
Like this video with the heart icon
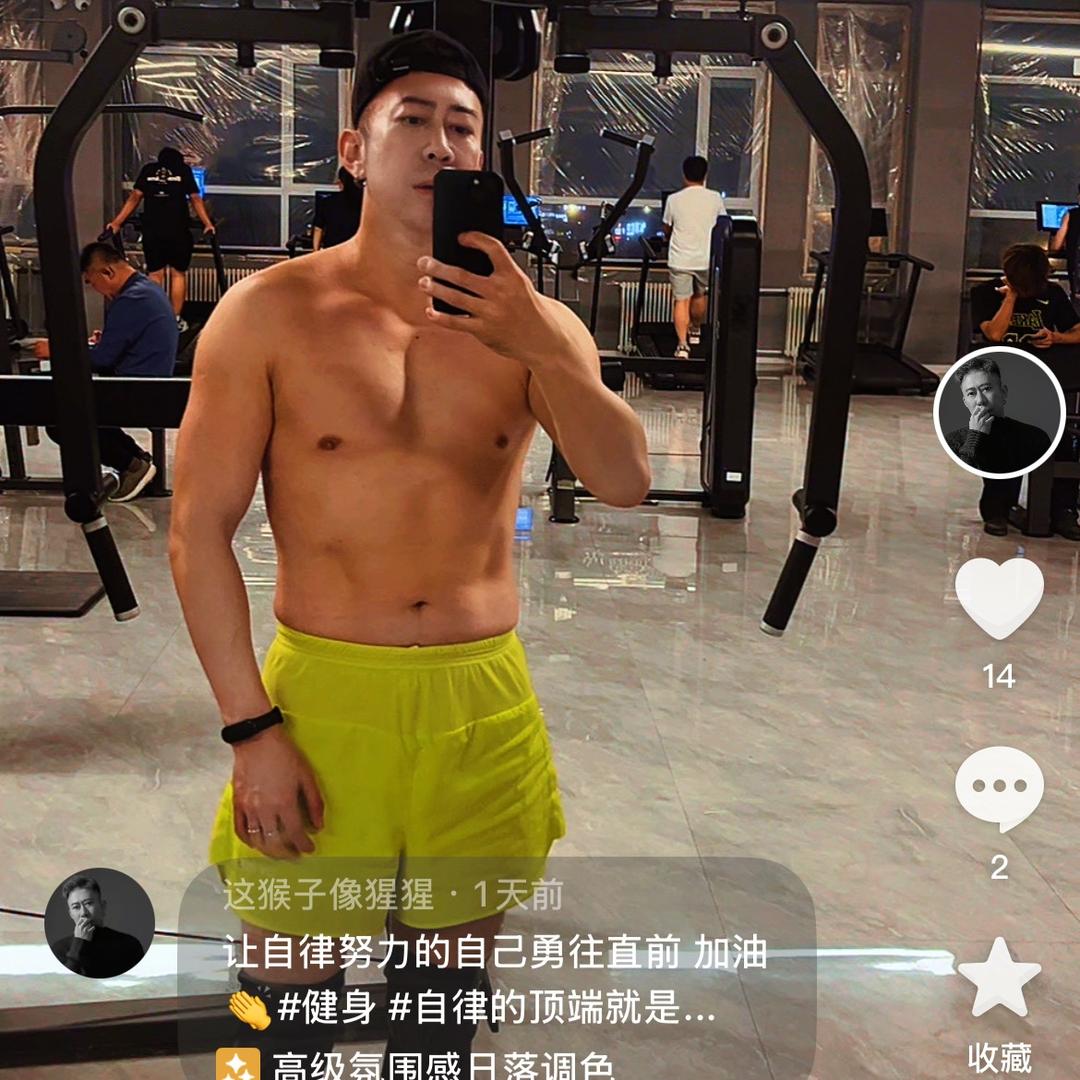tap(999, 599)
